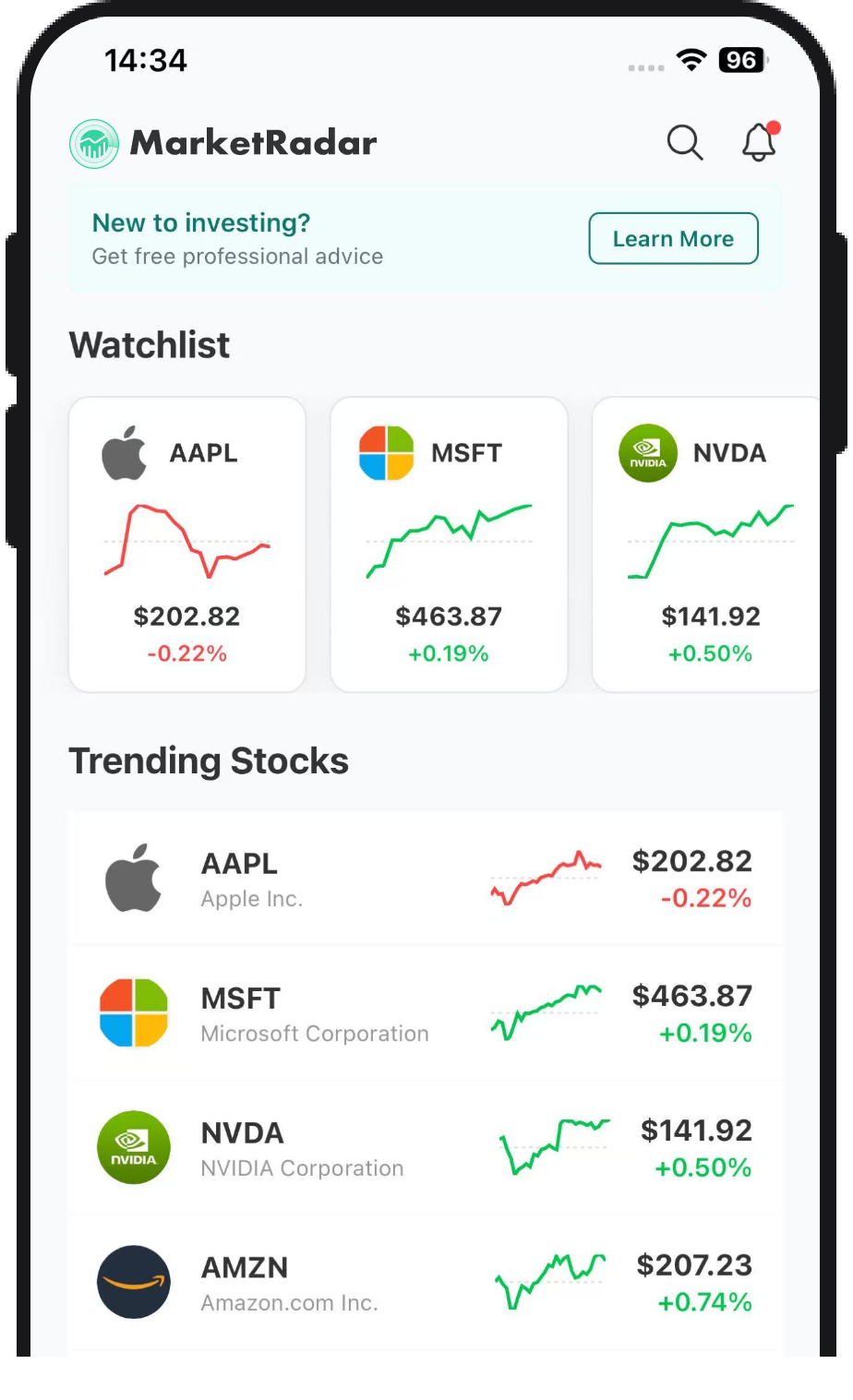Tap the Learn More button

(673, 239)
